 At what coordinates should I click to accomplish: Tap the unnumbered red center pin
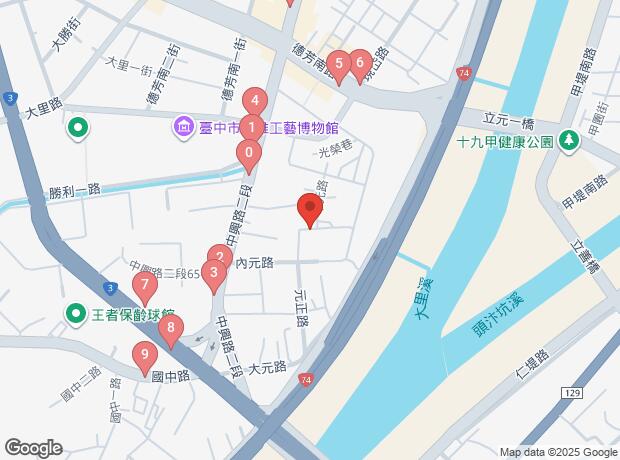(x=310, y=209)
